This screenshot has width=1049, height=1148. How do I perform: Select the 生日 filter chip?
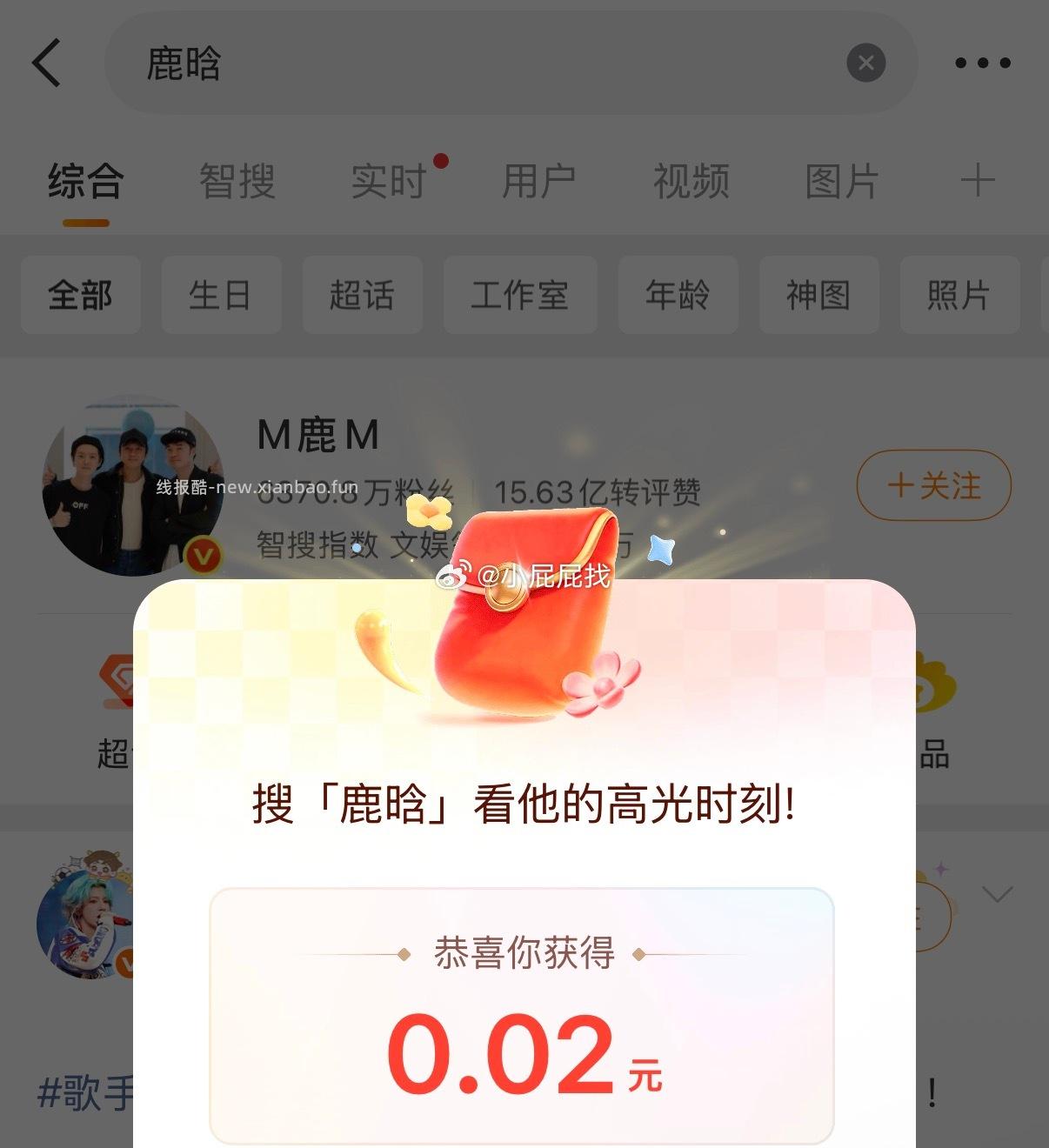pos(221,296)
